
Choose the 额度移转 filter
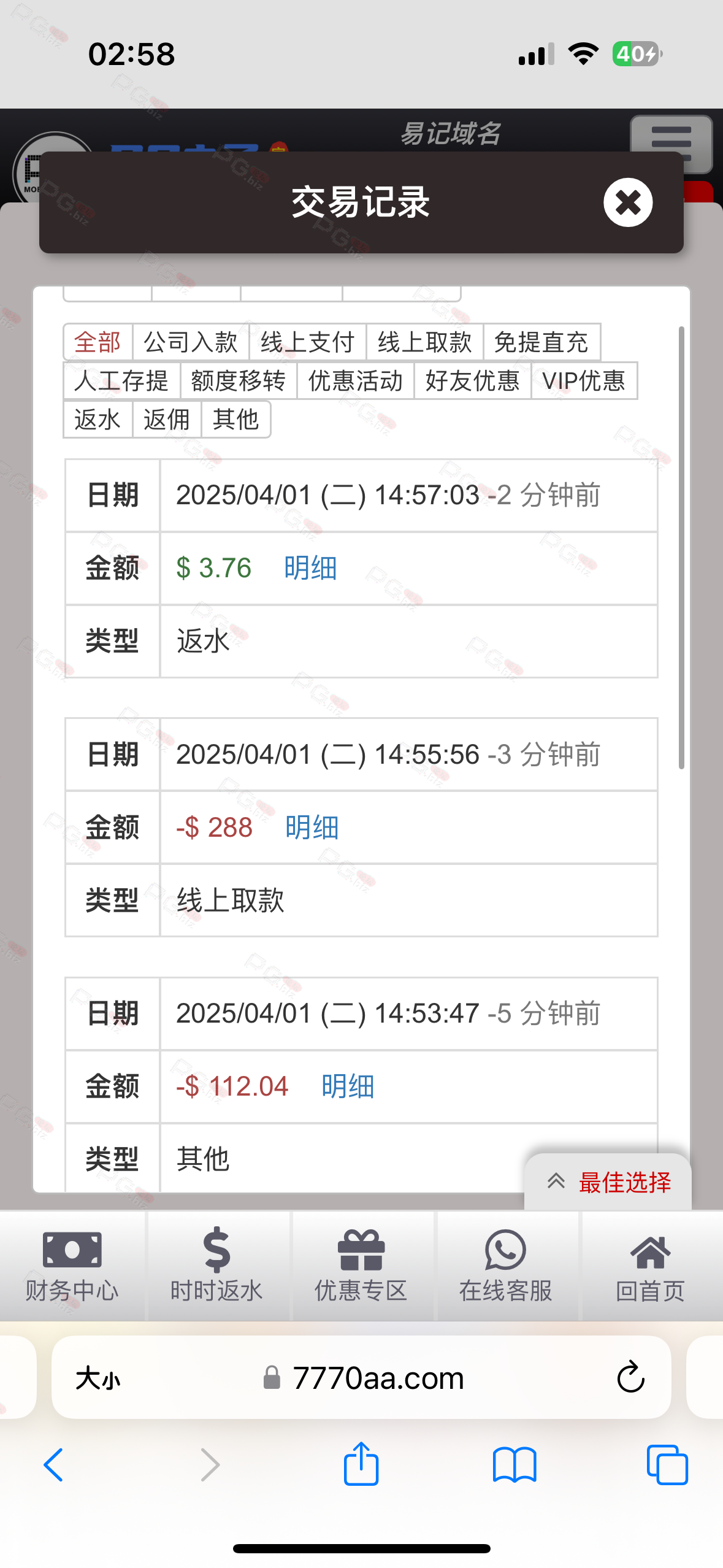pyautogui.click(x=239, y=380)
